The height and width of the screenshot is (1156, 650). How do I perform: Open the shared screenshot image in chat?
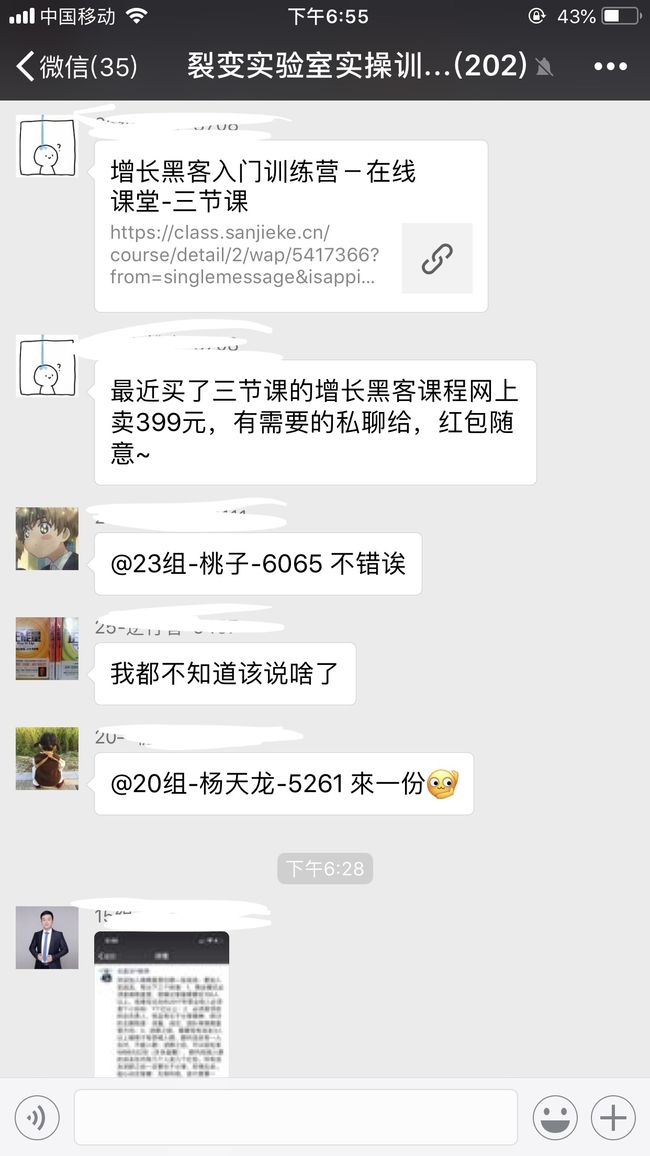(161, 1004)
